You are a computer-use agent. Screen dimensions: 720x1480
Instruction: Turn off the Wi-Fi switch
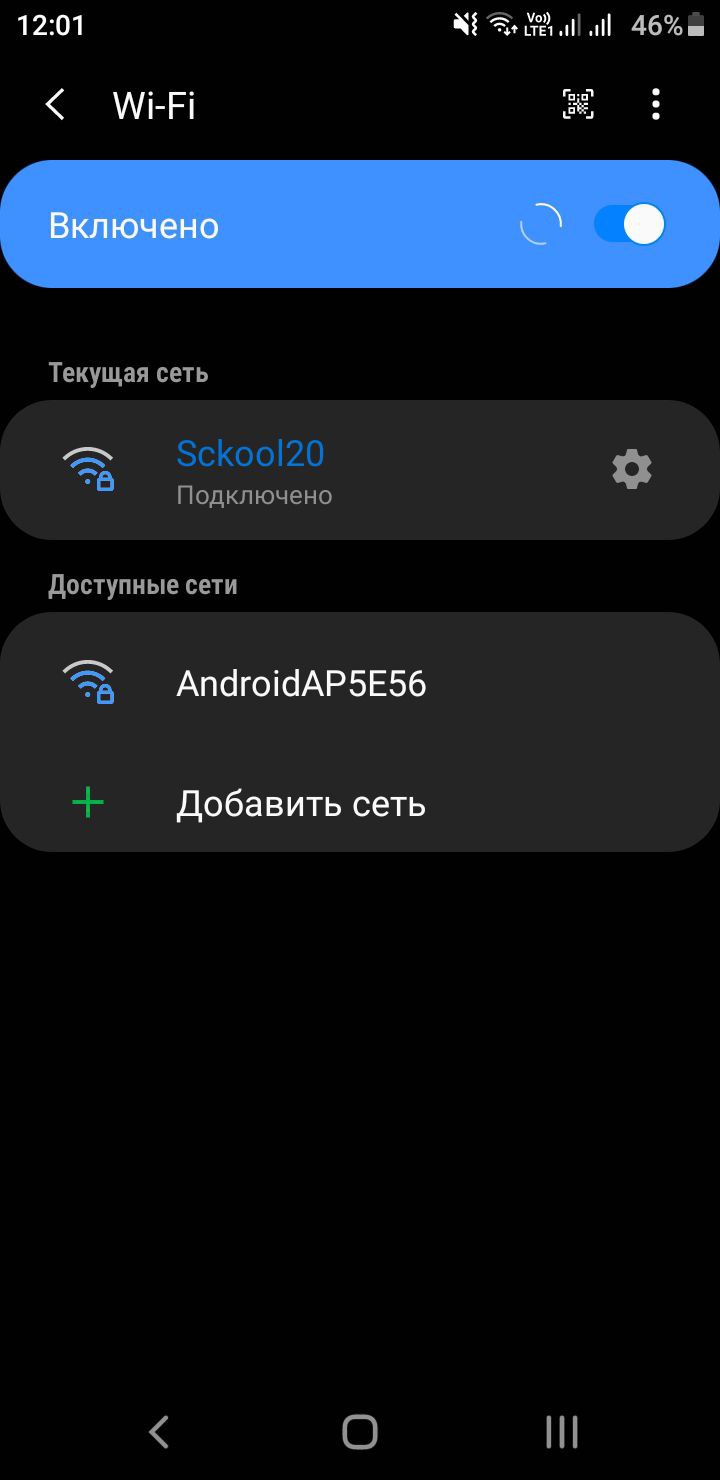click(x=630, y=224)
